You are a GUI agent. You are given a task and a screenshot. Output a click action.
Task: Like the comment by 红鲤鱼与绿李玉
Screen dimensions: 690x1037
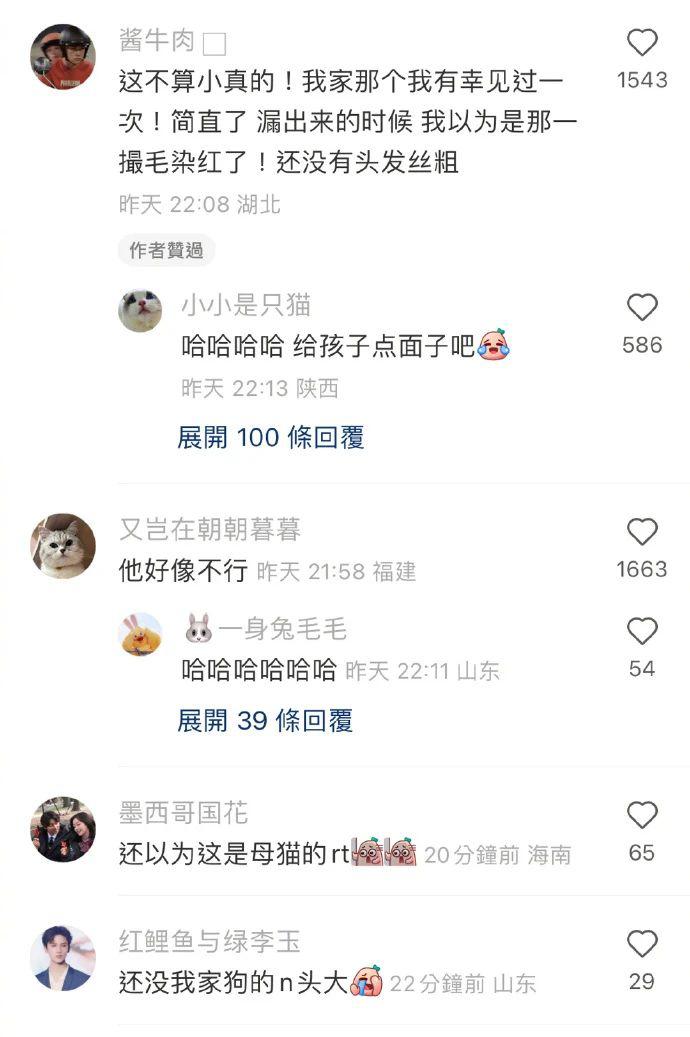pos(642,944)
